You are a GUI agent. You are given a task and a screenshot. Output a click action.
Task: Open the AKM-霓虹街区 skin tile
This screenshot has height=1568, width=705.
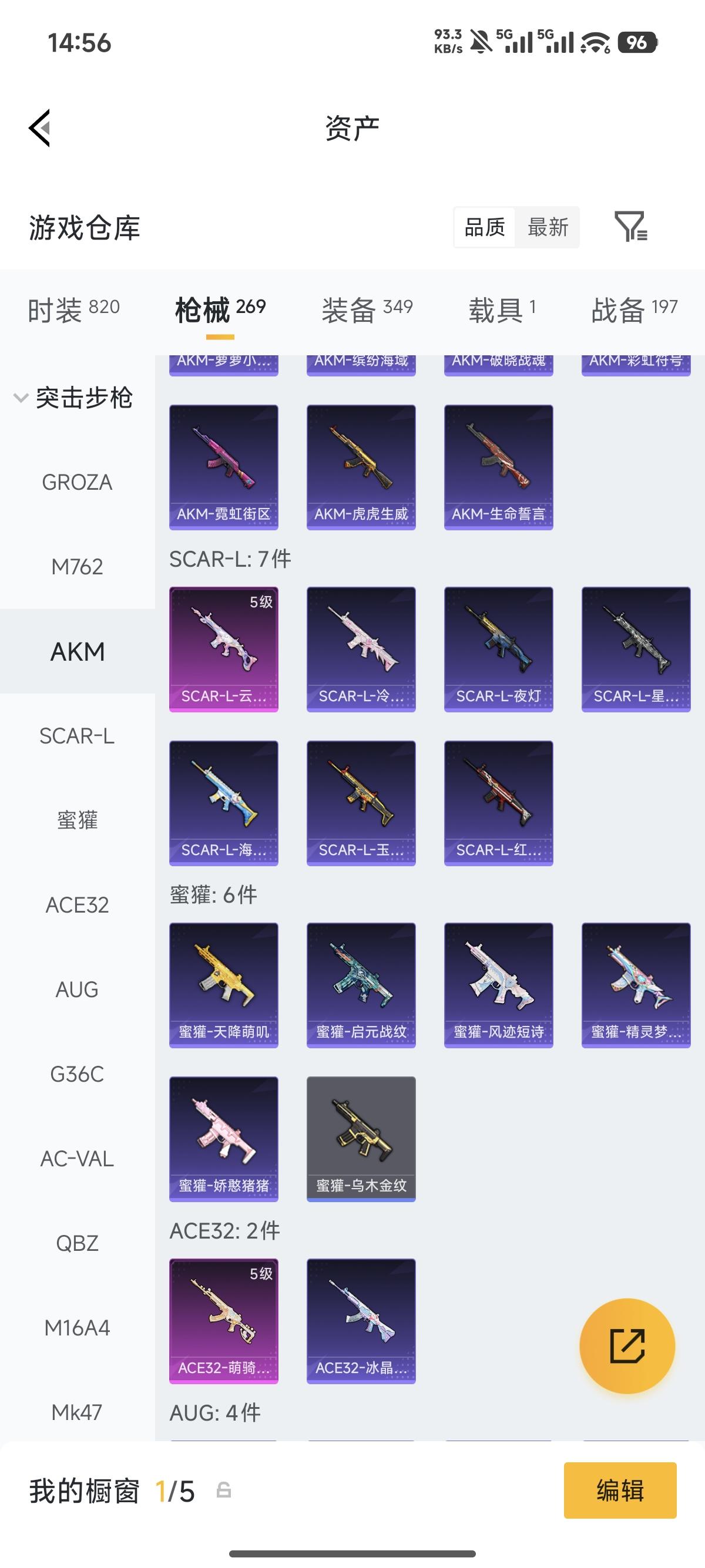(x=223, y=467)
